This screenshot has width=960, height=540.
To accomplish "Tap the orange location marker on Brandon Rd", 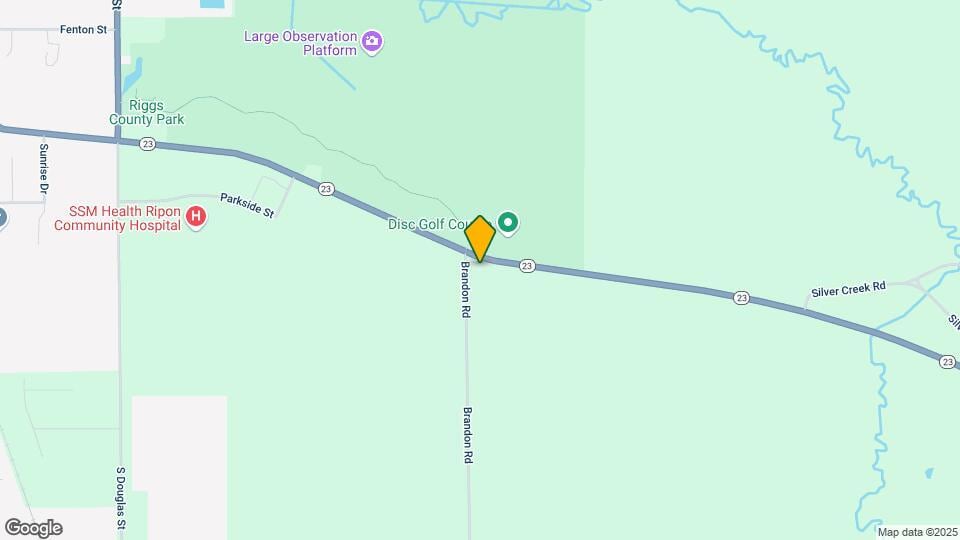I will pos(480,239).
